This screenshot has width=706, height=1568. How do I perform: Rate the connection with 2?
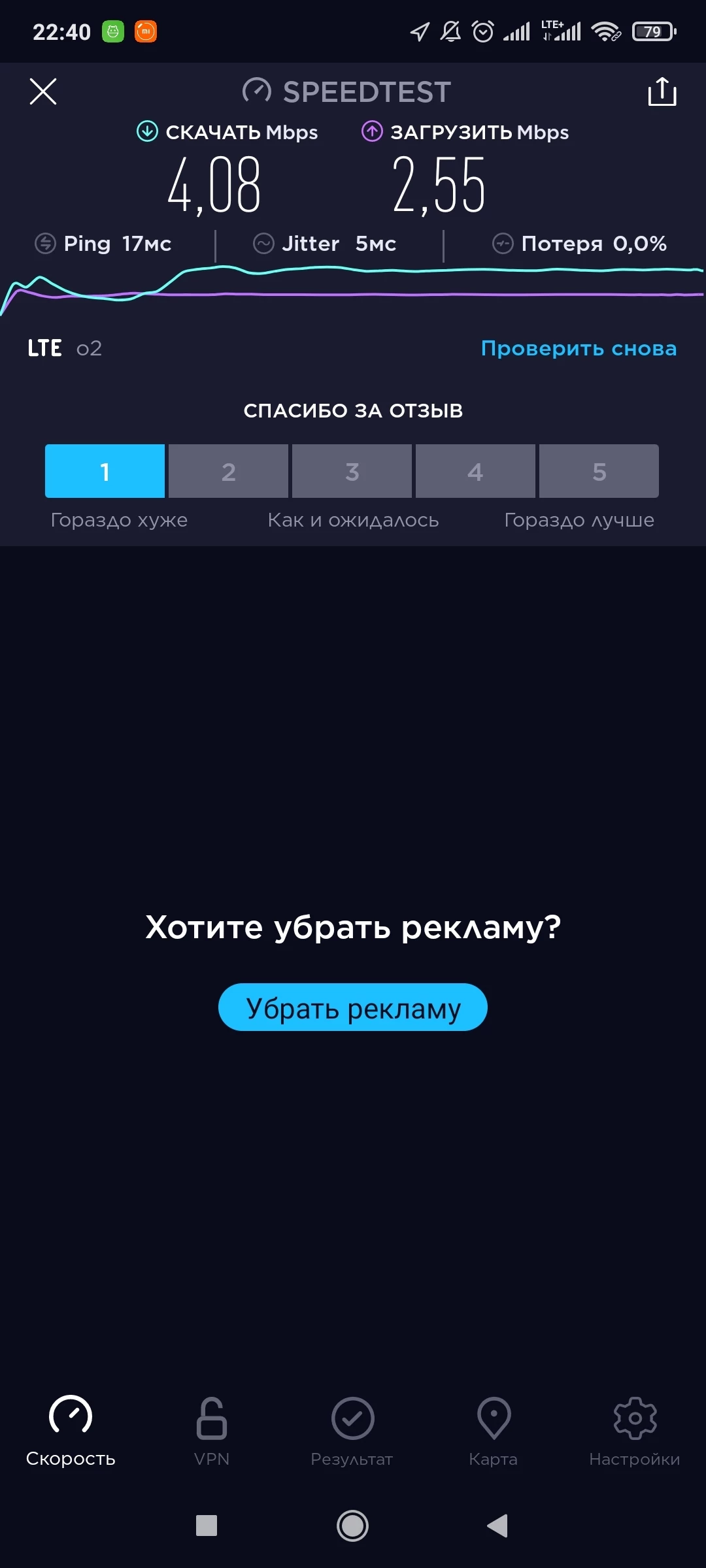(x=228, y=471)
